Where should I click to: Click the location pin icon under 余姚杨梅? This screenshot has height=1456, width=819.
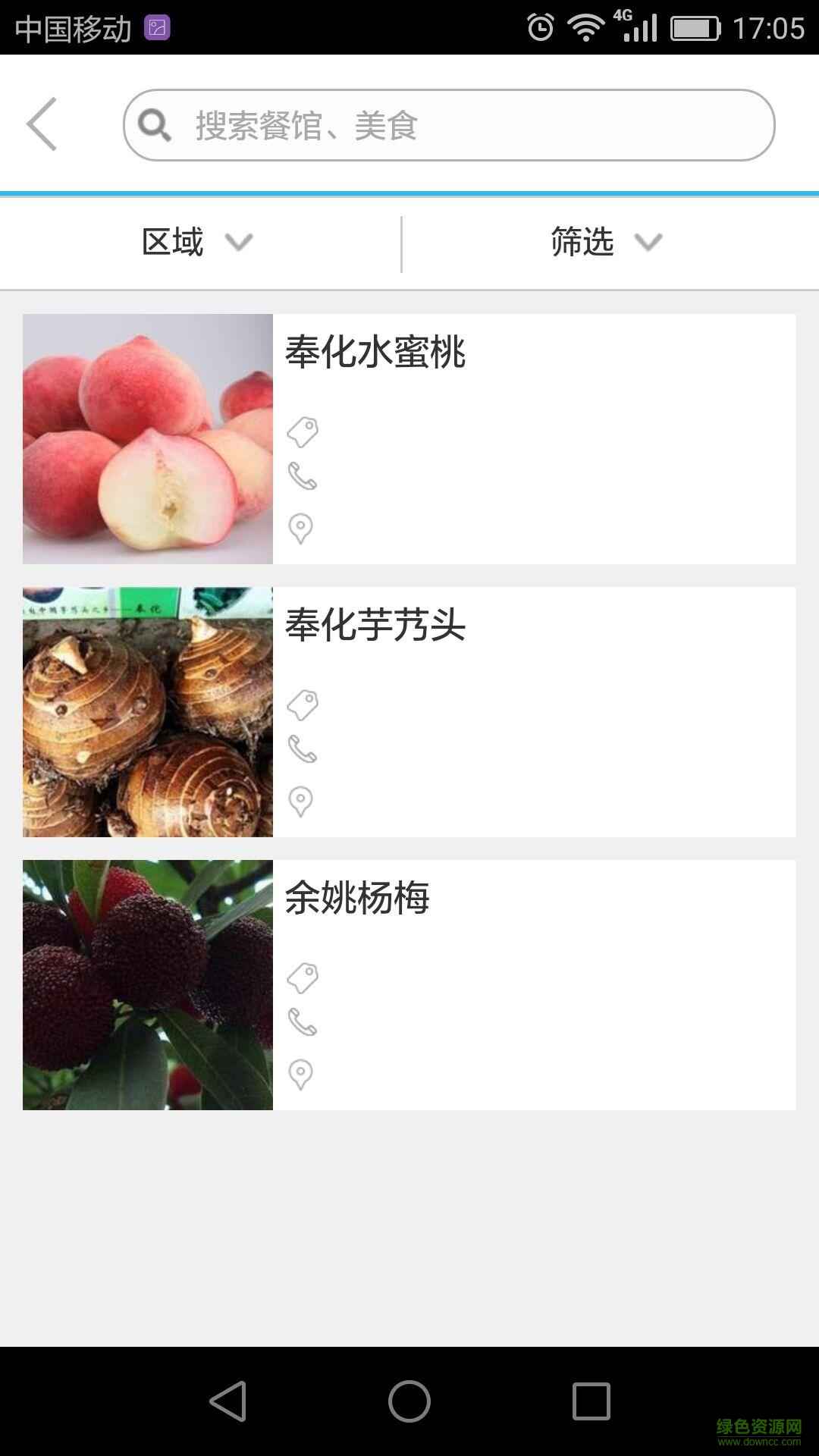302,1073
